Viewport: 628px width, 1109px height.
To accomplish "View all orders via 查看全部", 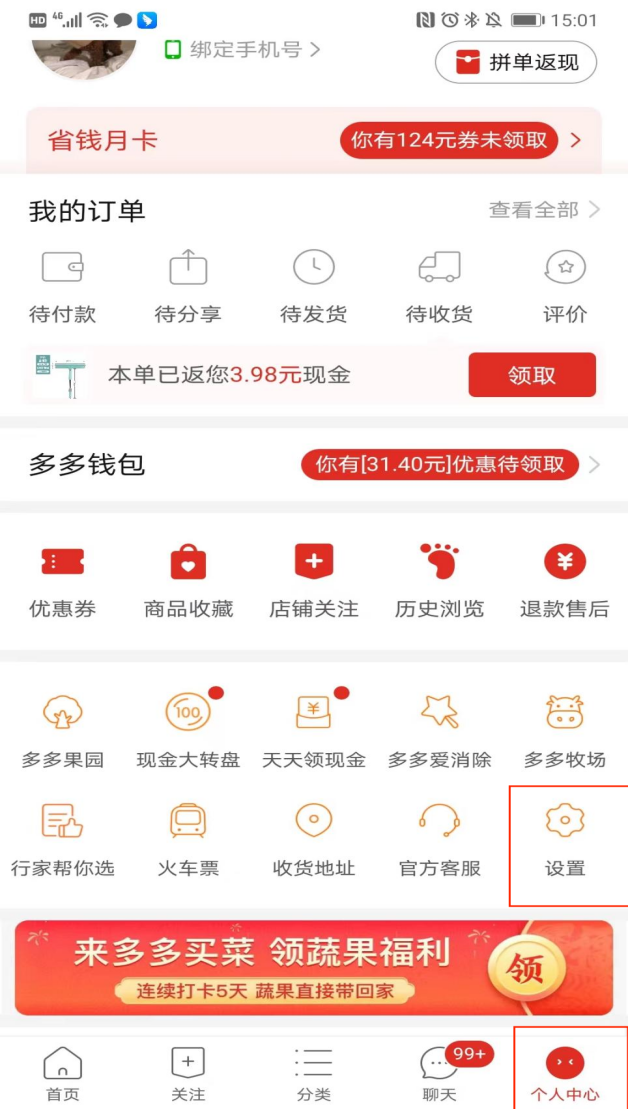I will 544,210.
